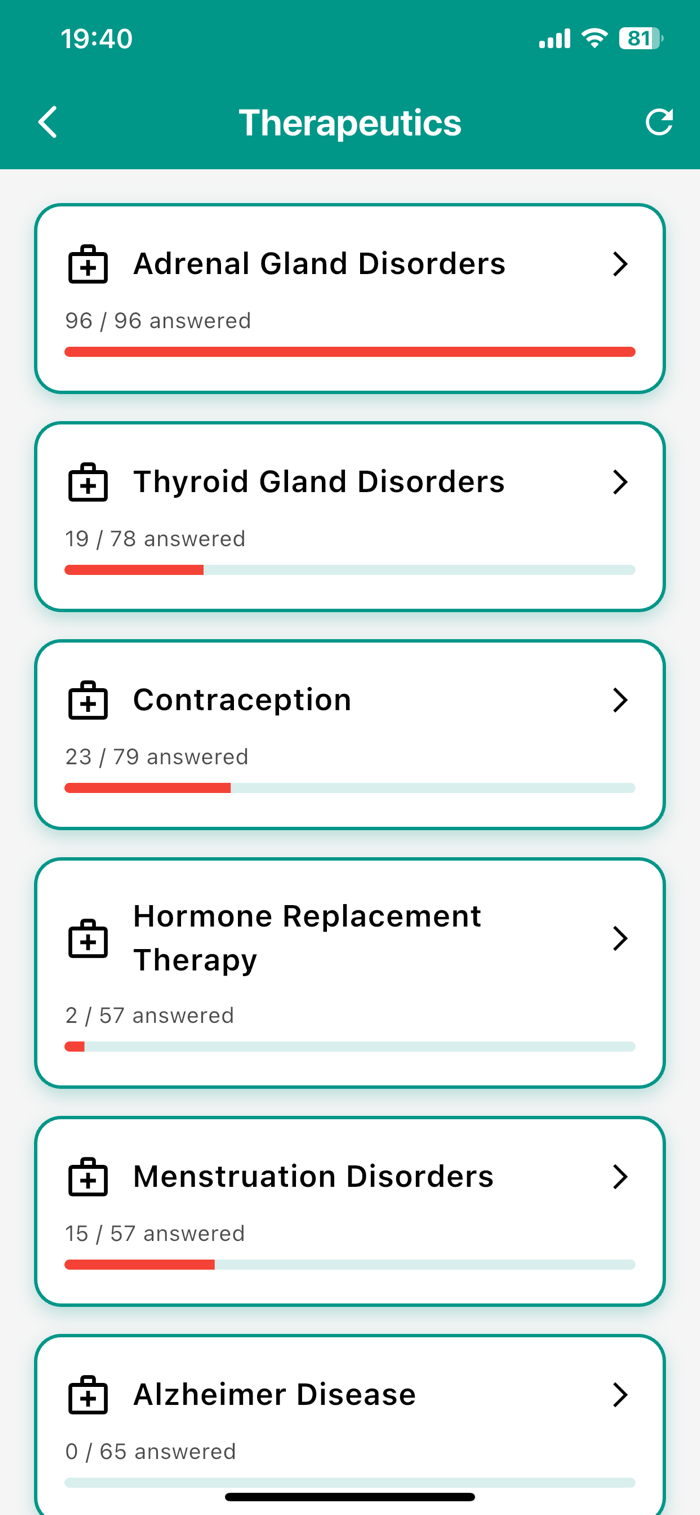The width and height of the screenshot is (700, 1515).
Task: View Hormone Replacement Therapy questions
Action: click(349, 972)
